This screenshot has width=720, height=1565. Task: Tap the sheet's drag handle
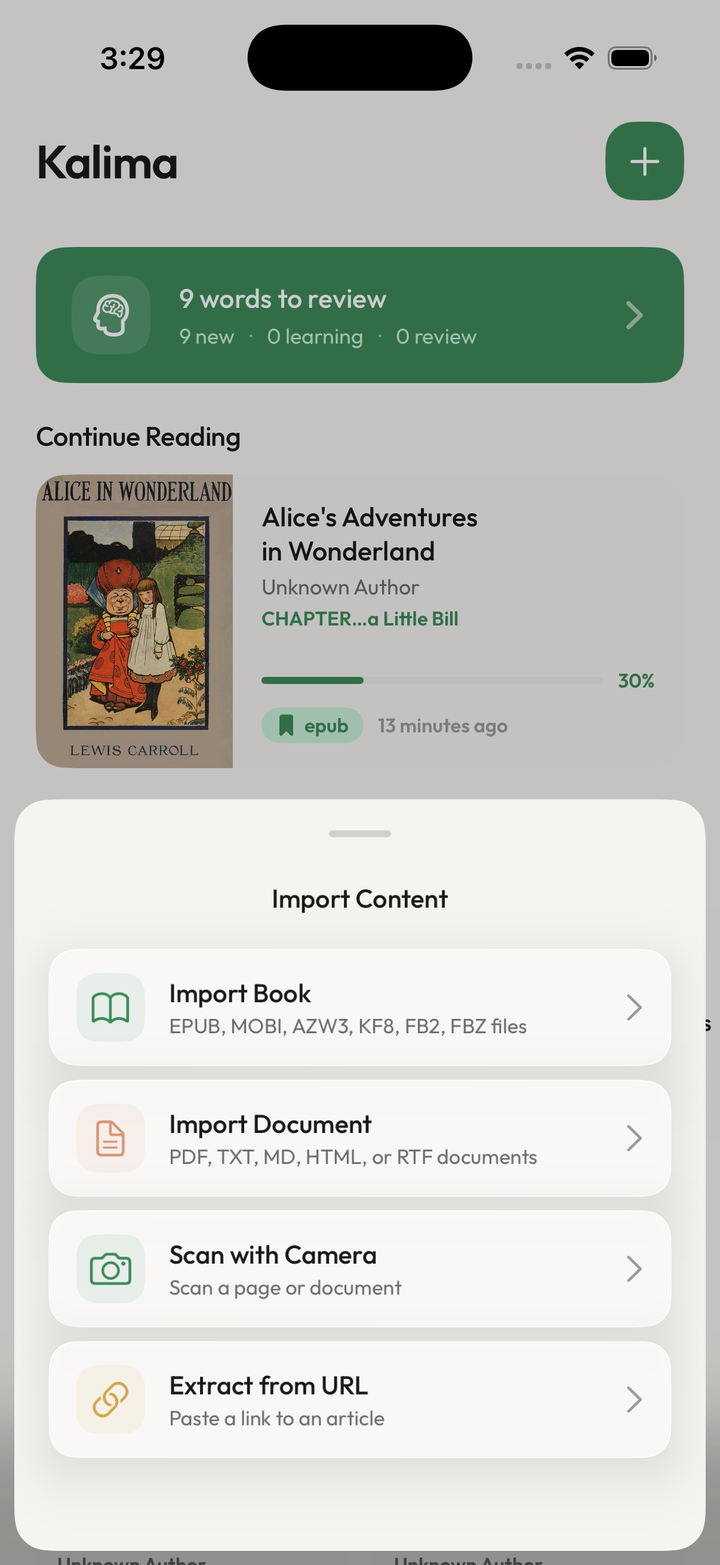[x=360, y=833]
